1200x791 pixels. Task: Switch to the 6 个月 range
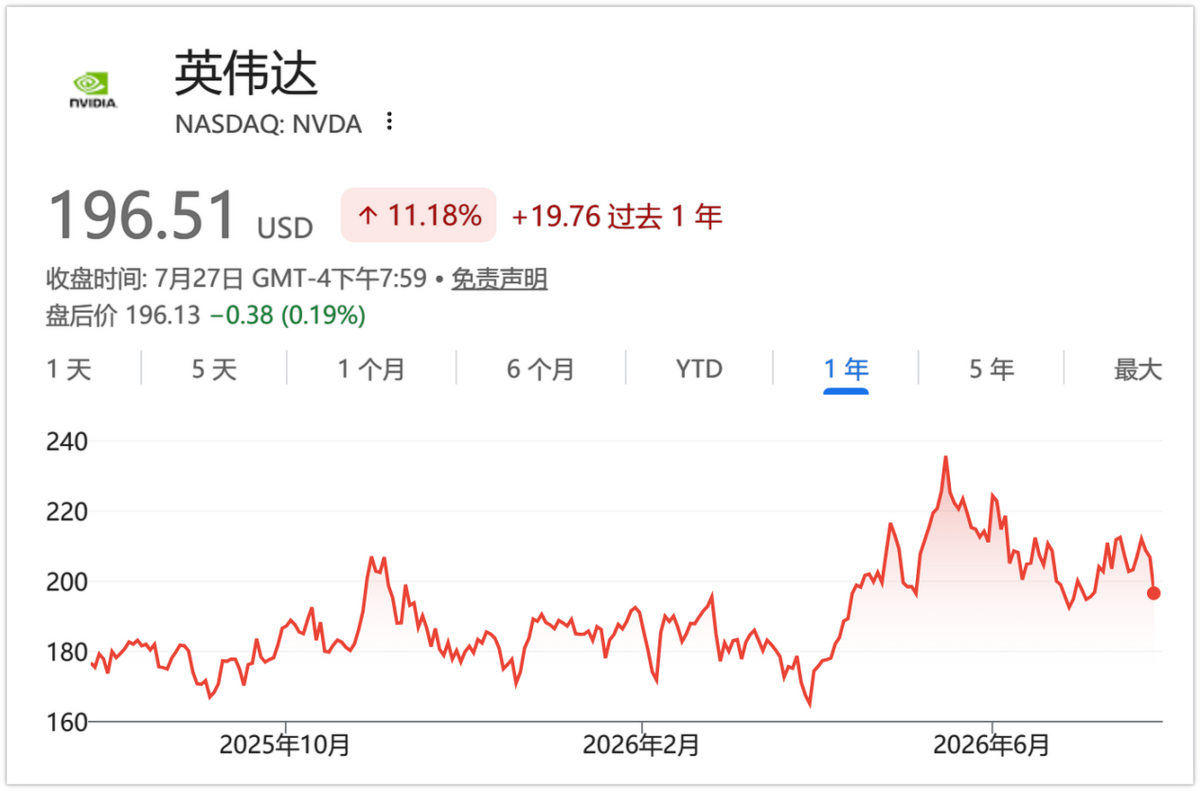pos(540,369)
